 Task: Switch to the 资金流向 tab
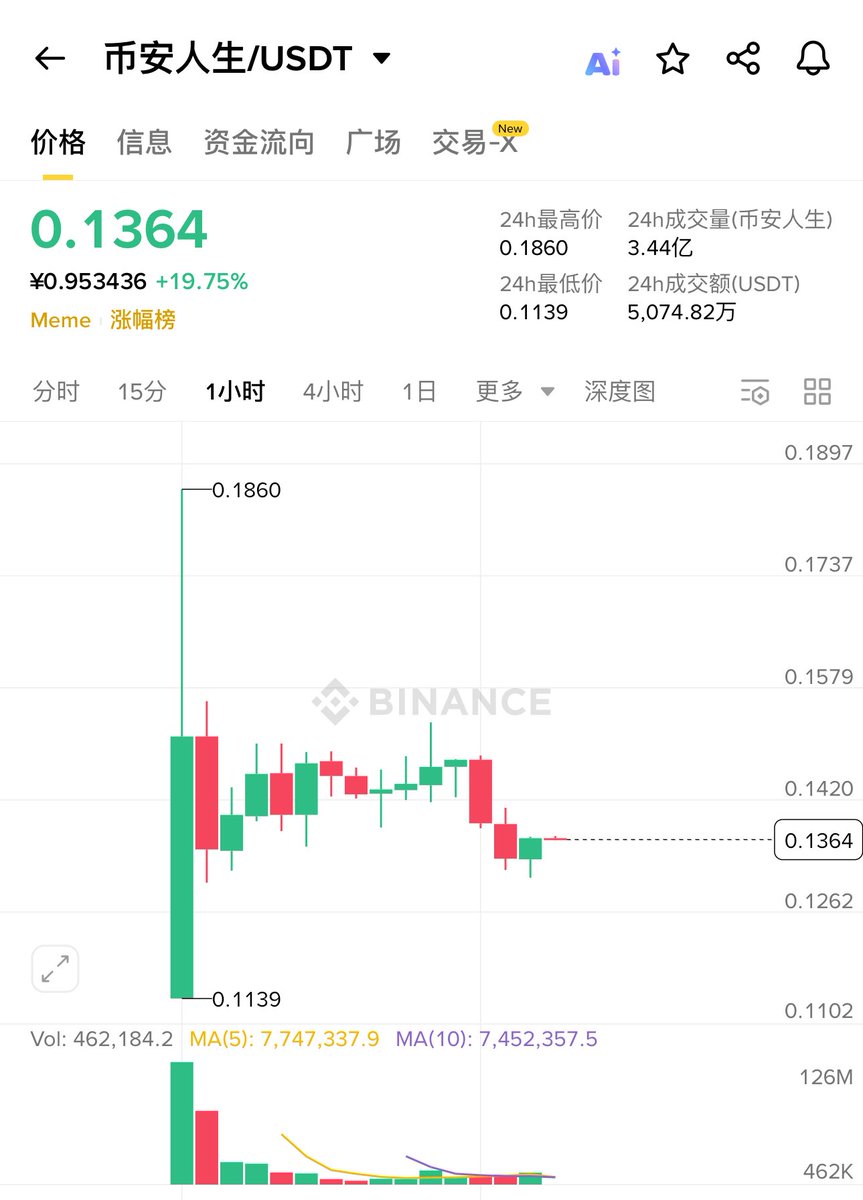pos(258,142)
